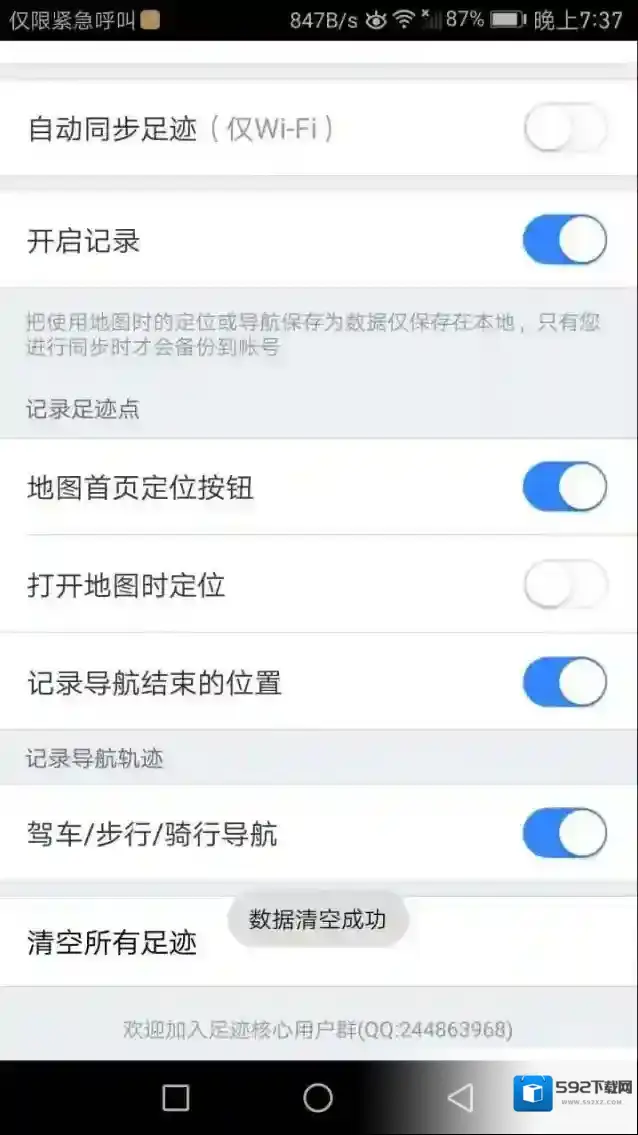
Task: Tap 清空所有足迹 to clear footprints
Action: click(112, 942)
